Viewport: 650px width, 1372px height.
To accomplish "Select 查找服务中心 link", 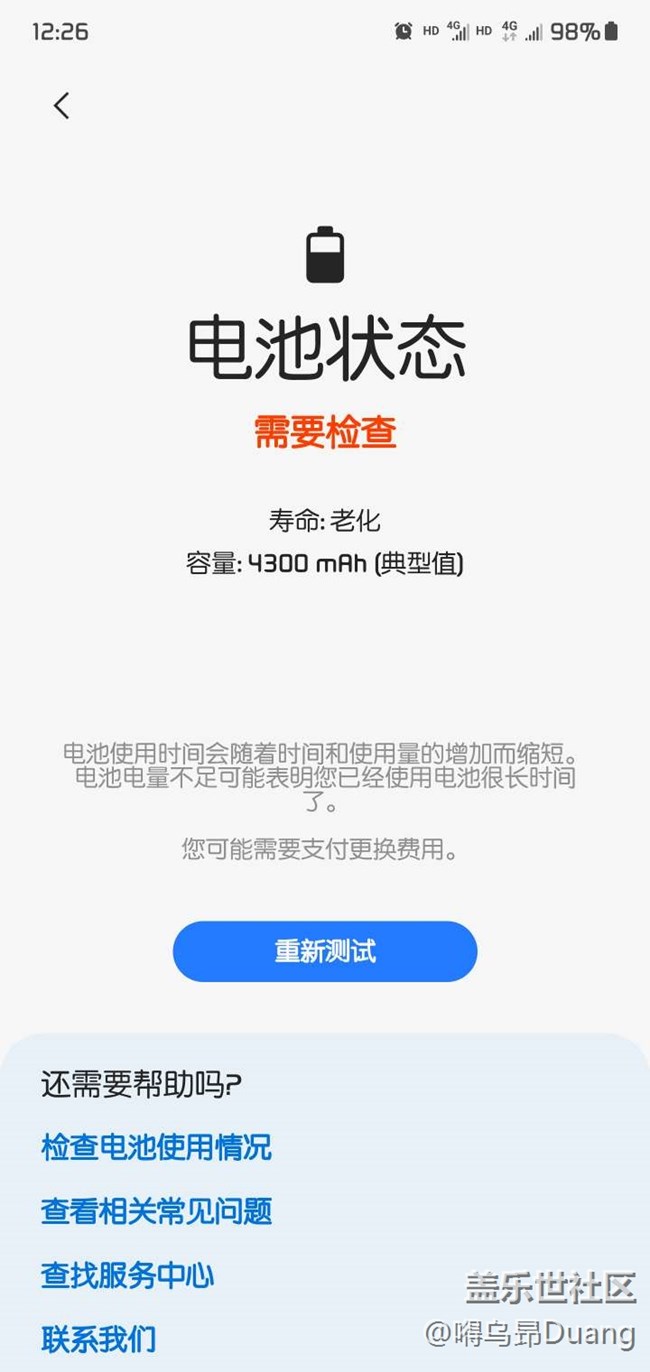I will coord(127,1275).
